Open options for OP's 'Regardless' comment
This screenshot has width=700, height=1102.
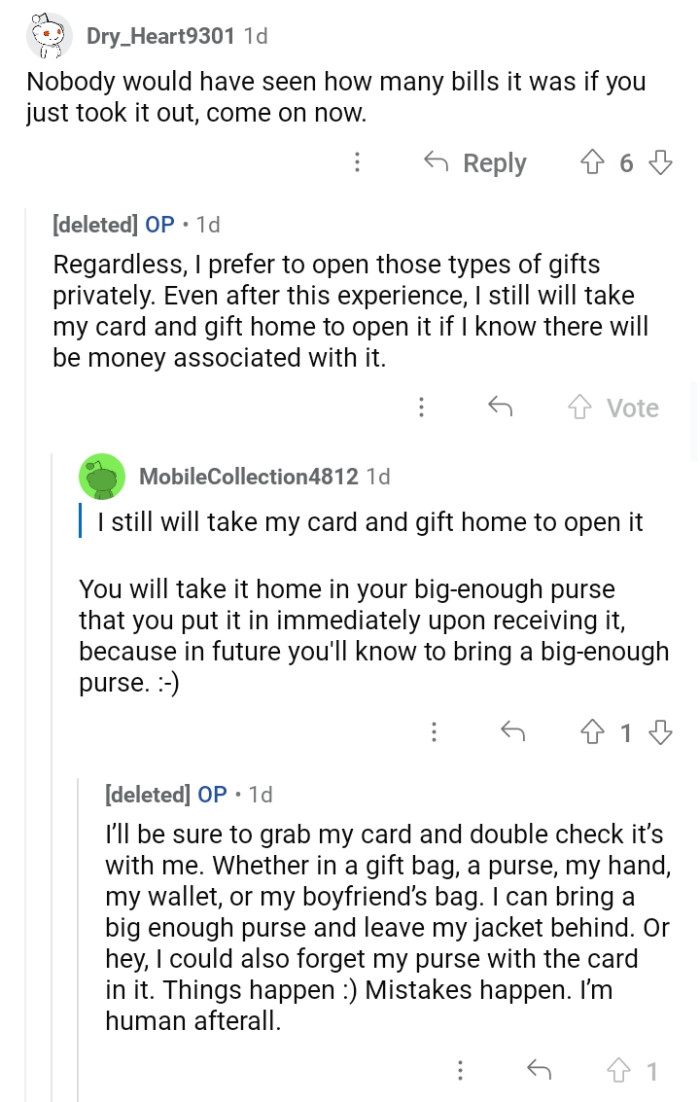422,407
